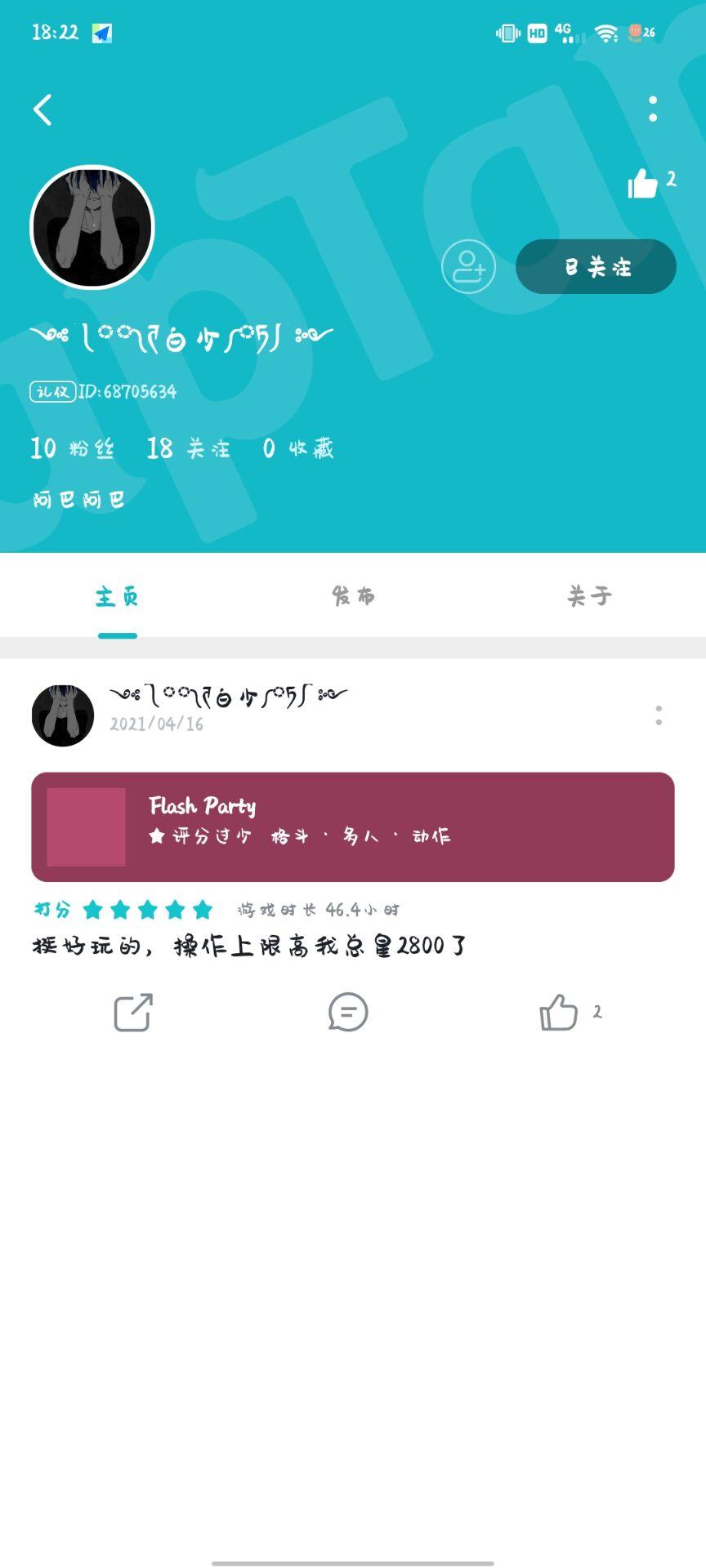Open the 10 粉丝 followers list
706x1568 pixels.
73,448
